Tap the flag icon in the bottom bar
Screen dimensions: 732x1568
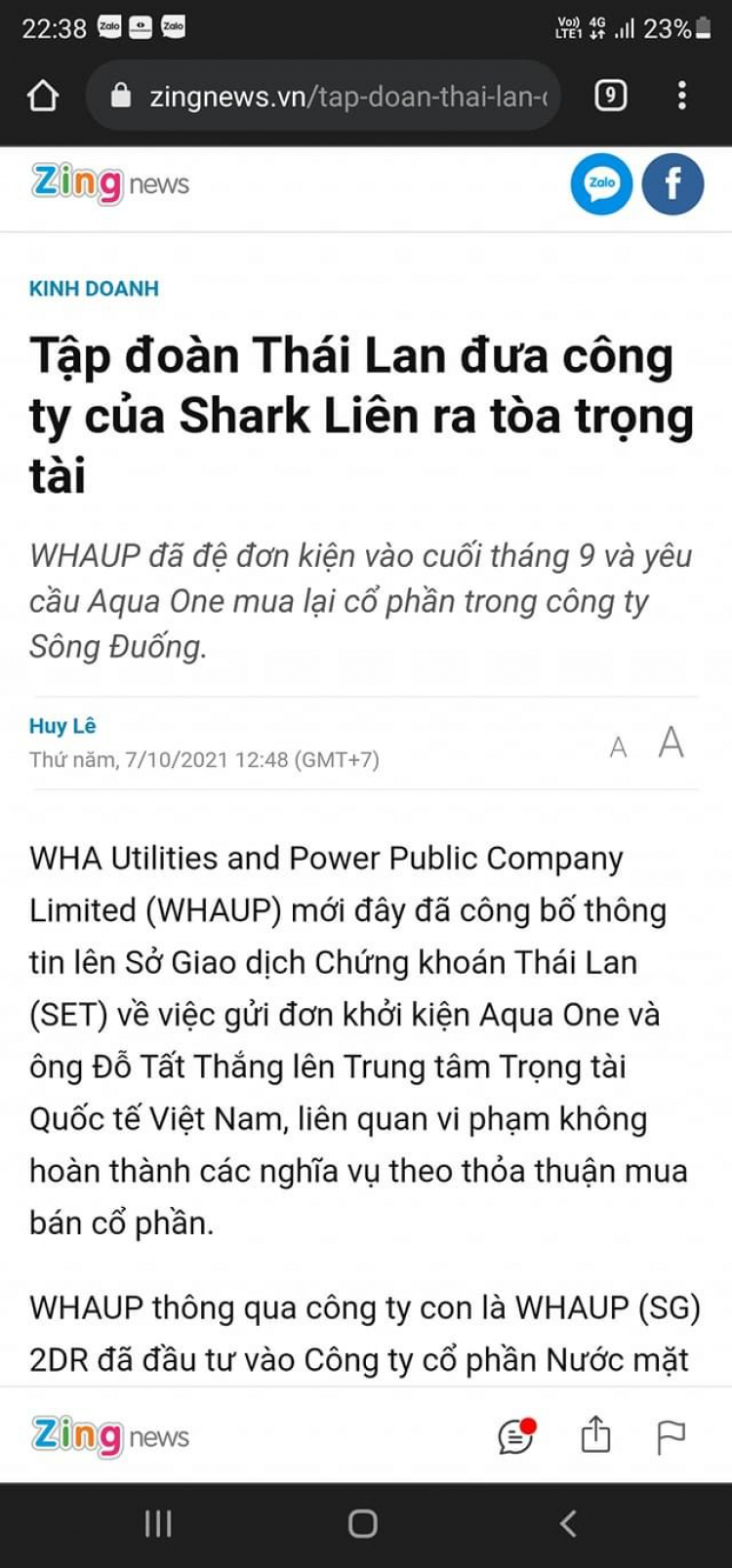(x=671, y=1436)
